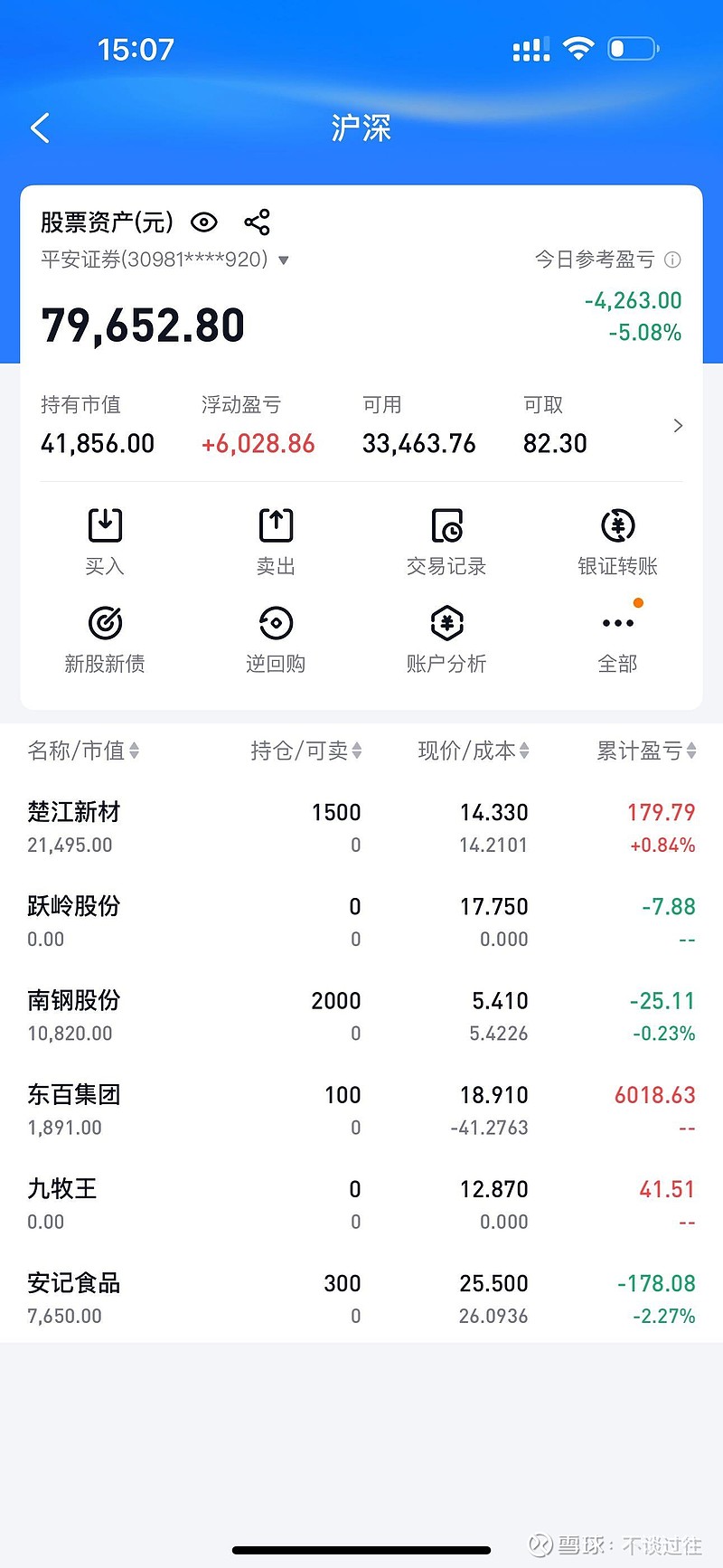Open 账户分析 account analysis

446,638
